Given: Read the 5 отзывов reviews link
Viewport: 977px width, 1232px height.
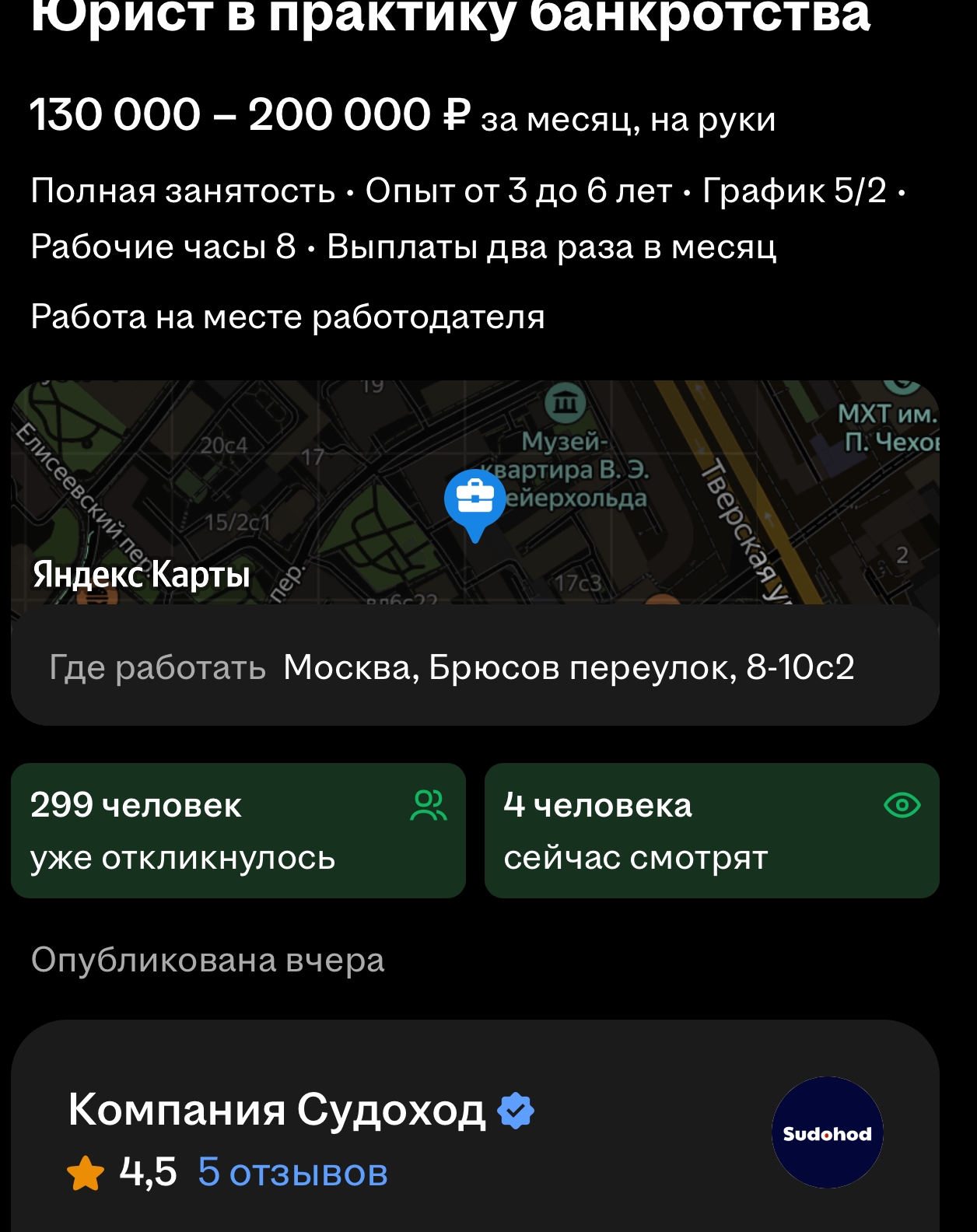Looking at the screenshot, I should (x=292, y=1172).
